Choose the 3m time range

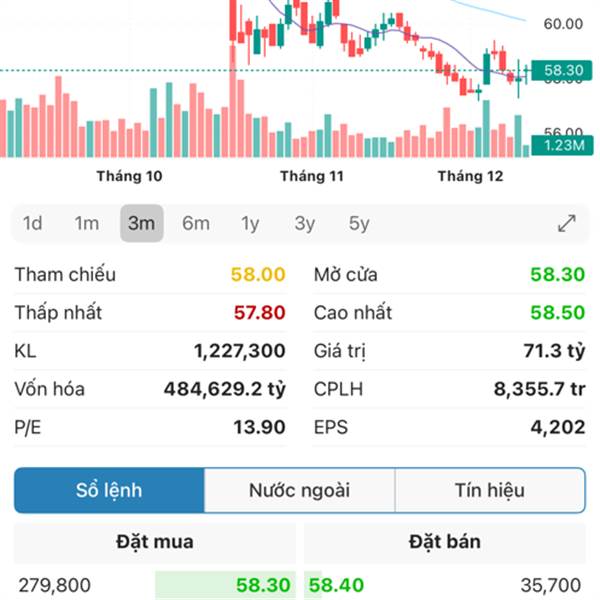pos(141,223)
